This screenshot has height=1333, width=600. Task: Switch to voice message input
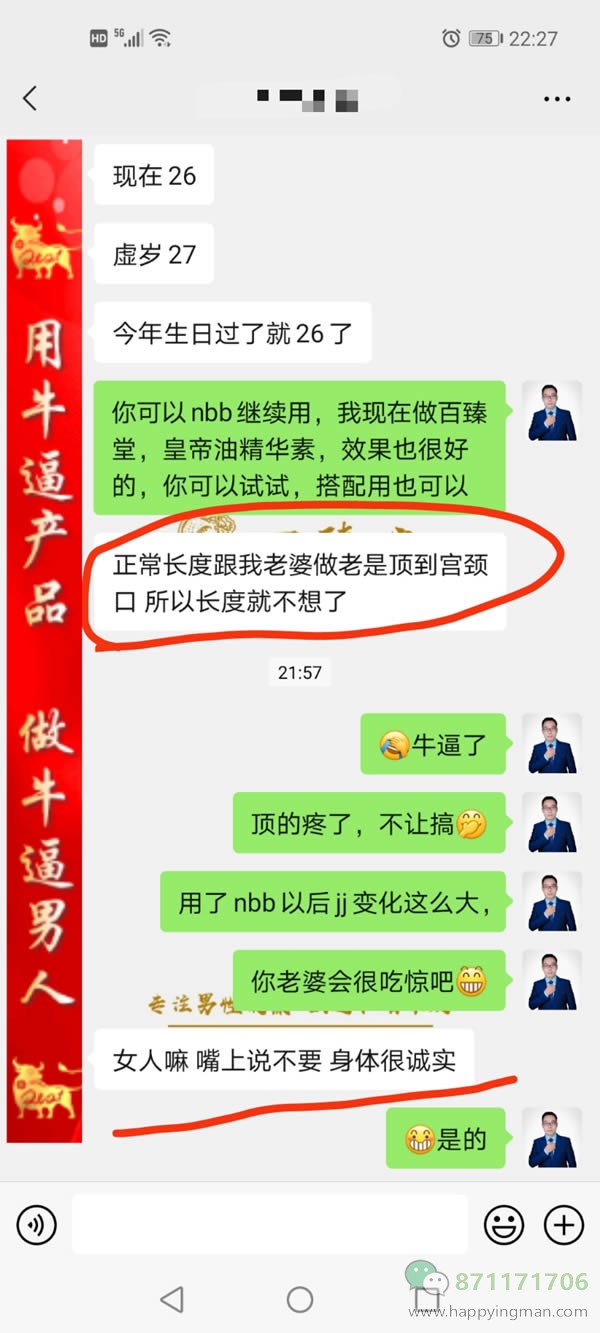(x=37, y=1224)
